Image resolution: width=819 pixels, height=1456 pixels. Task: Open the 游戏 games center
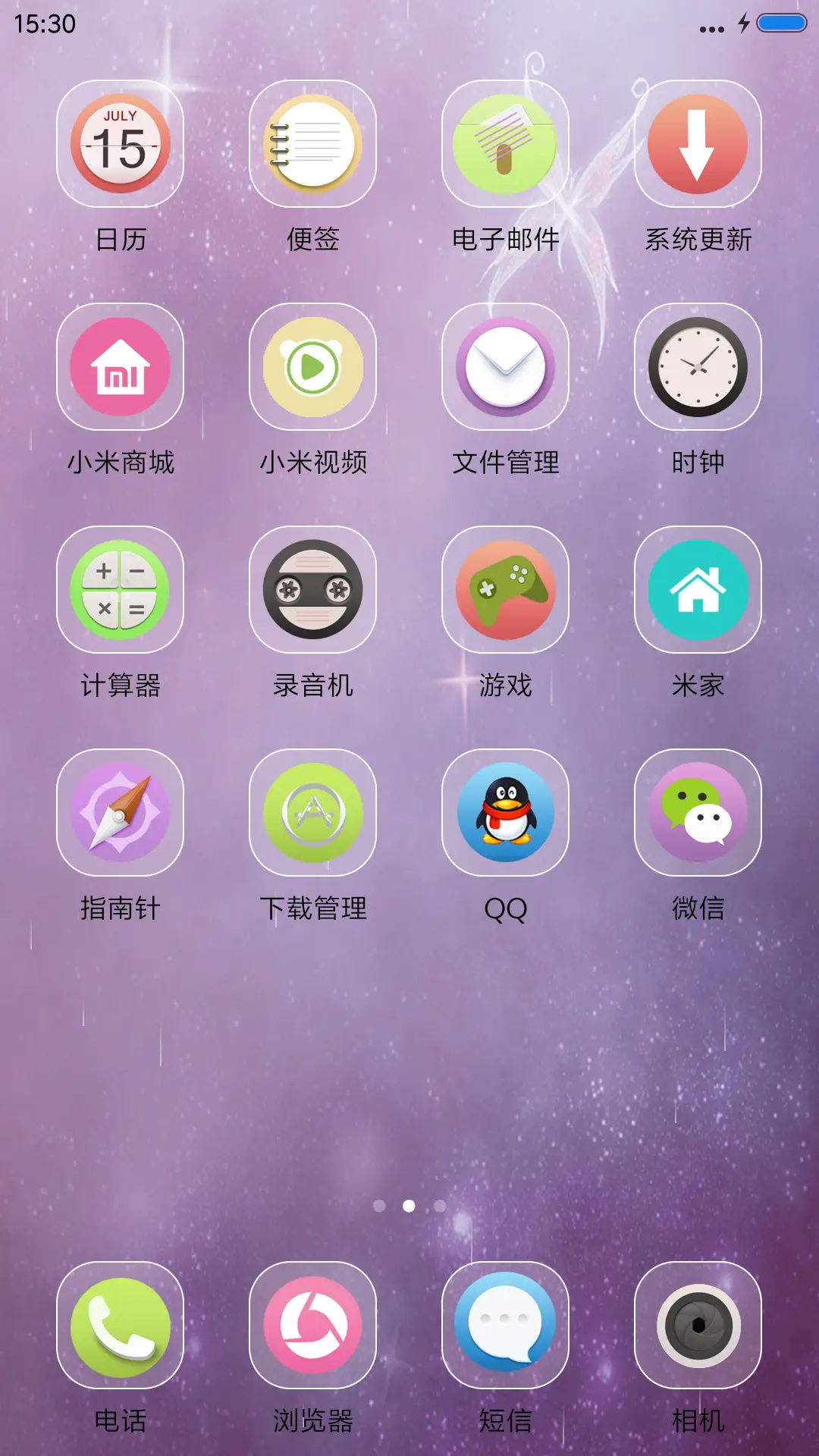click(x=506, y=591)
